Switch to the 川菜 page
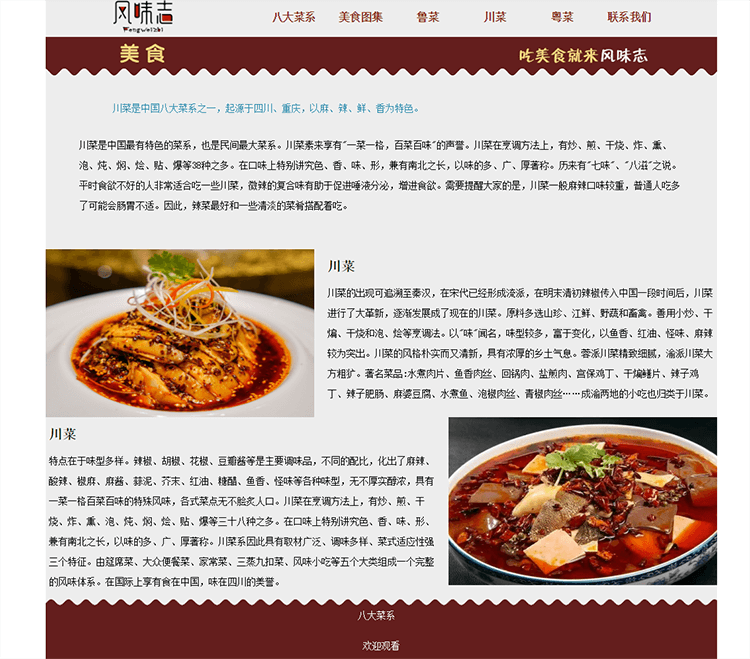This screenshot has height=659, width=750. [x=495, y=17]
